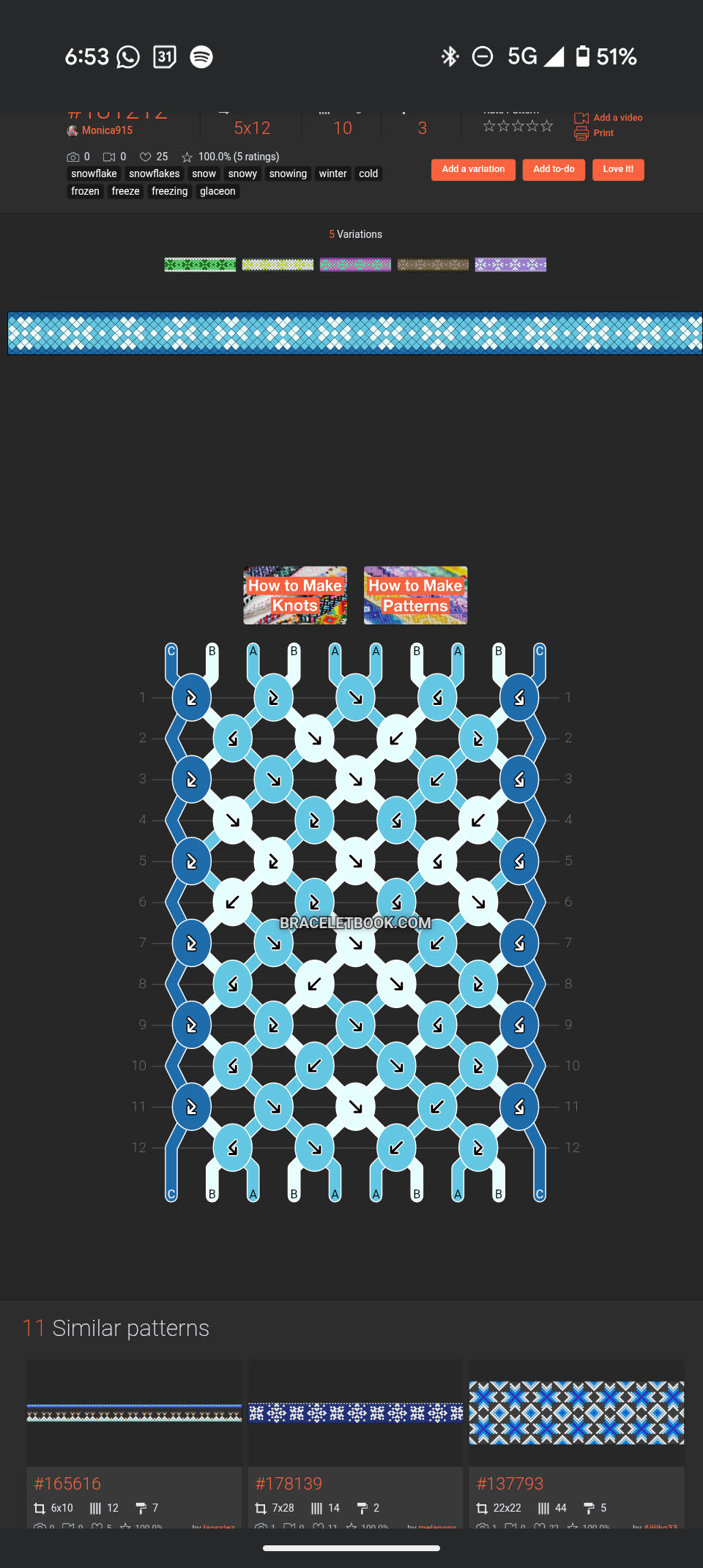Tap the Love it! button
The image size is (703, 1568).
click(x=618, y=169)
